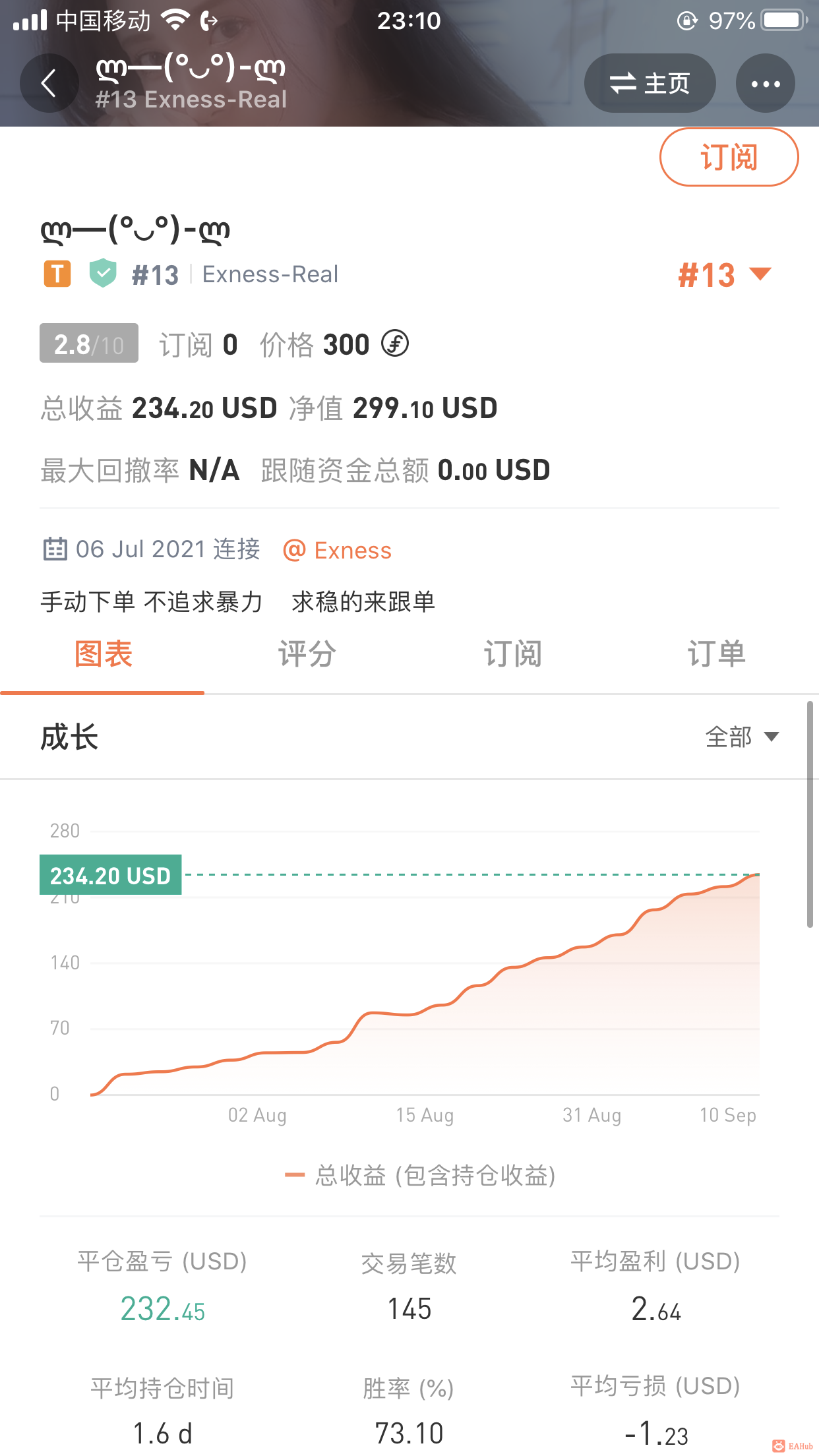Tap the orange T trader badge icon

[57, 273]
